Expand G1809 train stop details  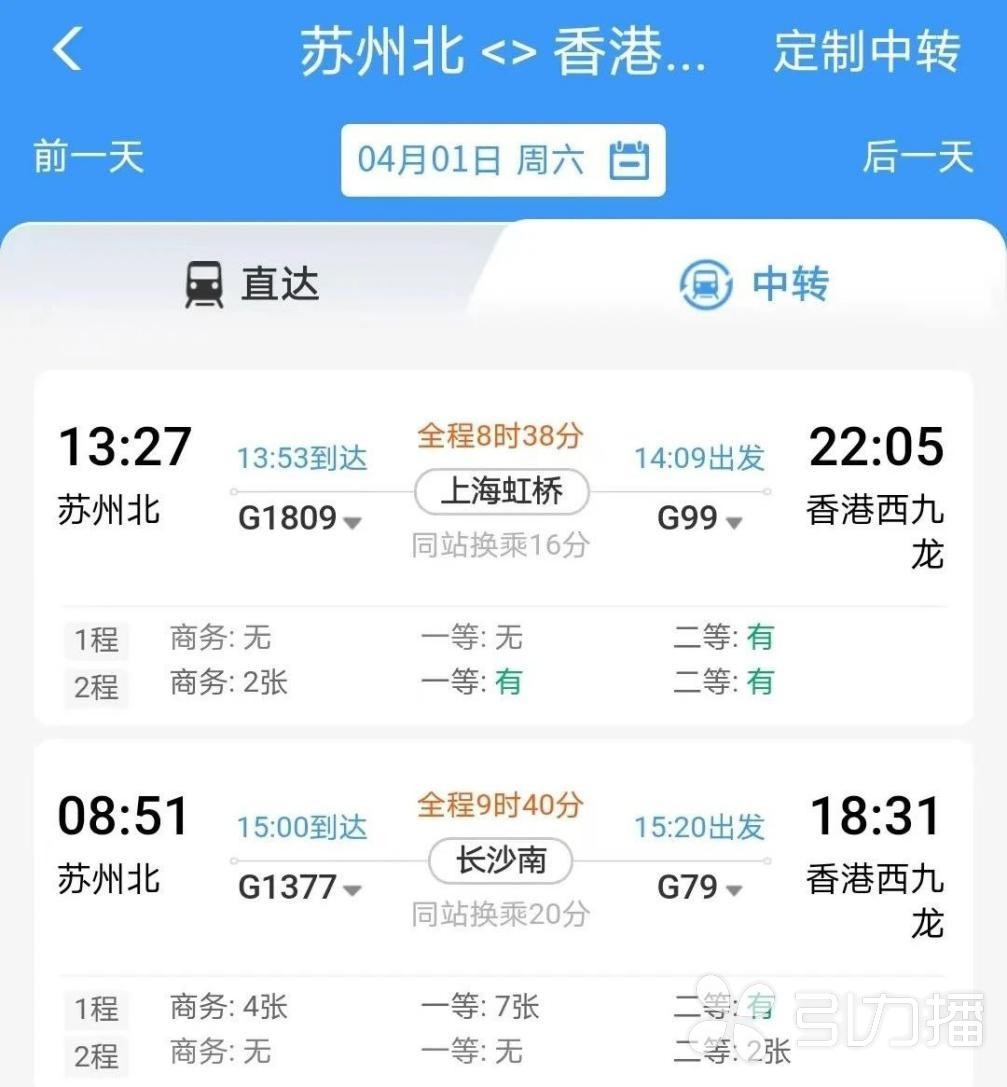pos(300,519)
